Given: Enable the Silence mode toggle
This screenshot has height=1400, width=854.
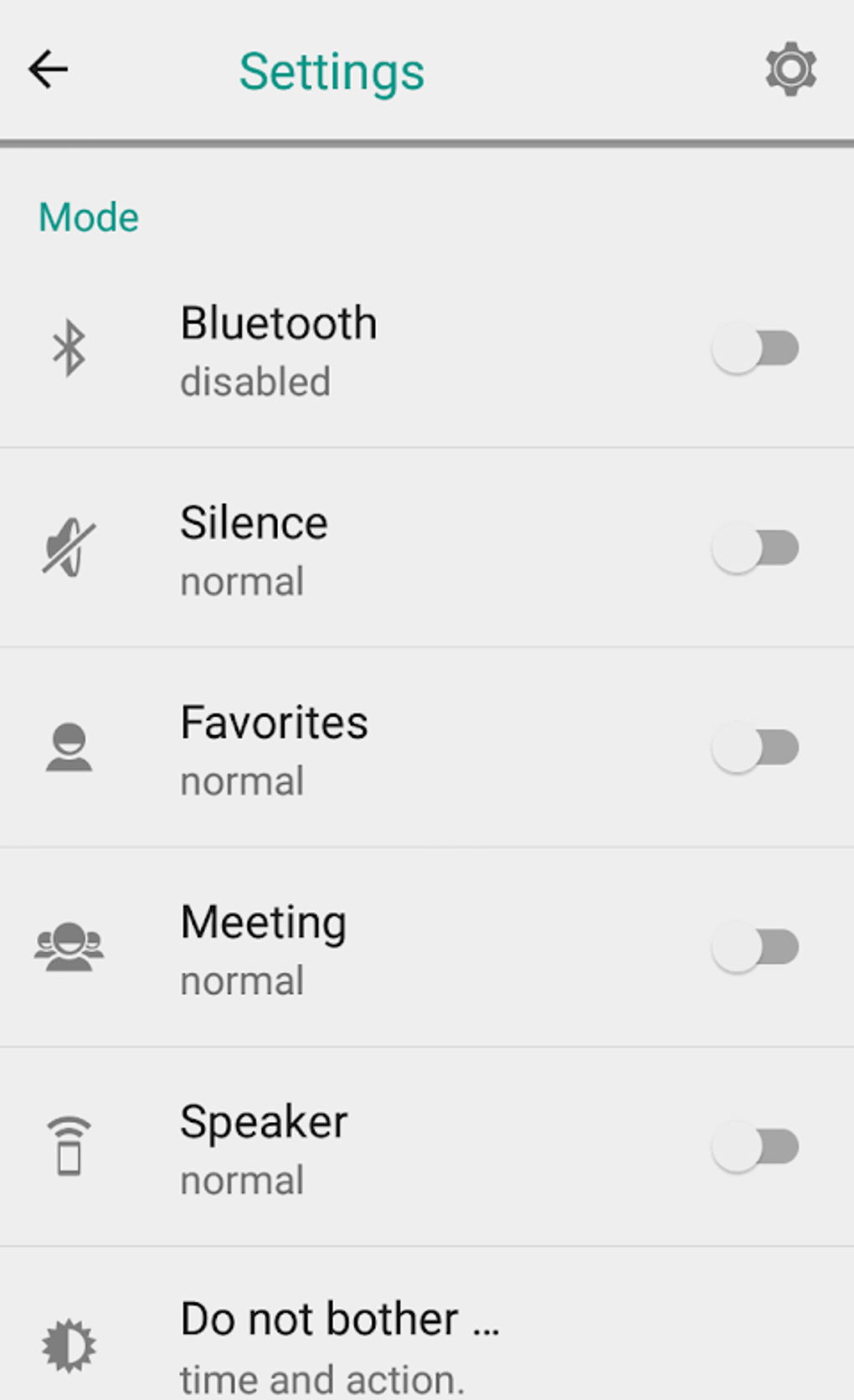Looking at the screenshot, I should coord(755,548).
